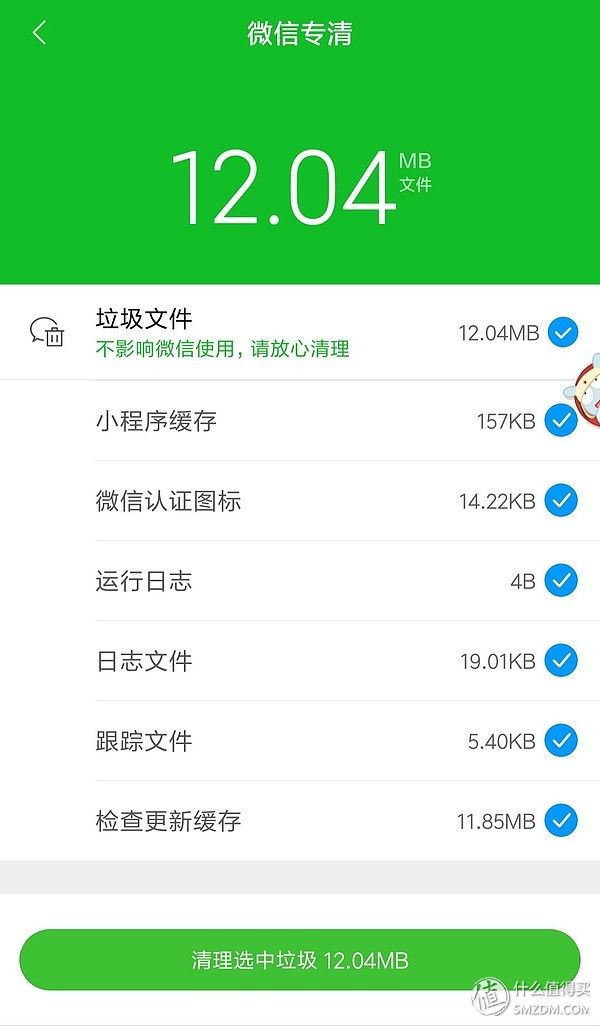This screenshot has height=1026, width=600.
Task: Toggle the 运行日志 checkbox
Action: click(x=561, y=580)
